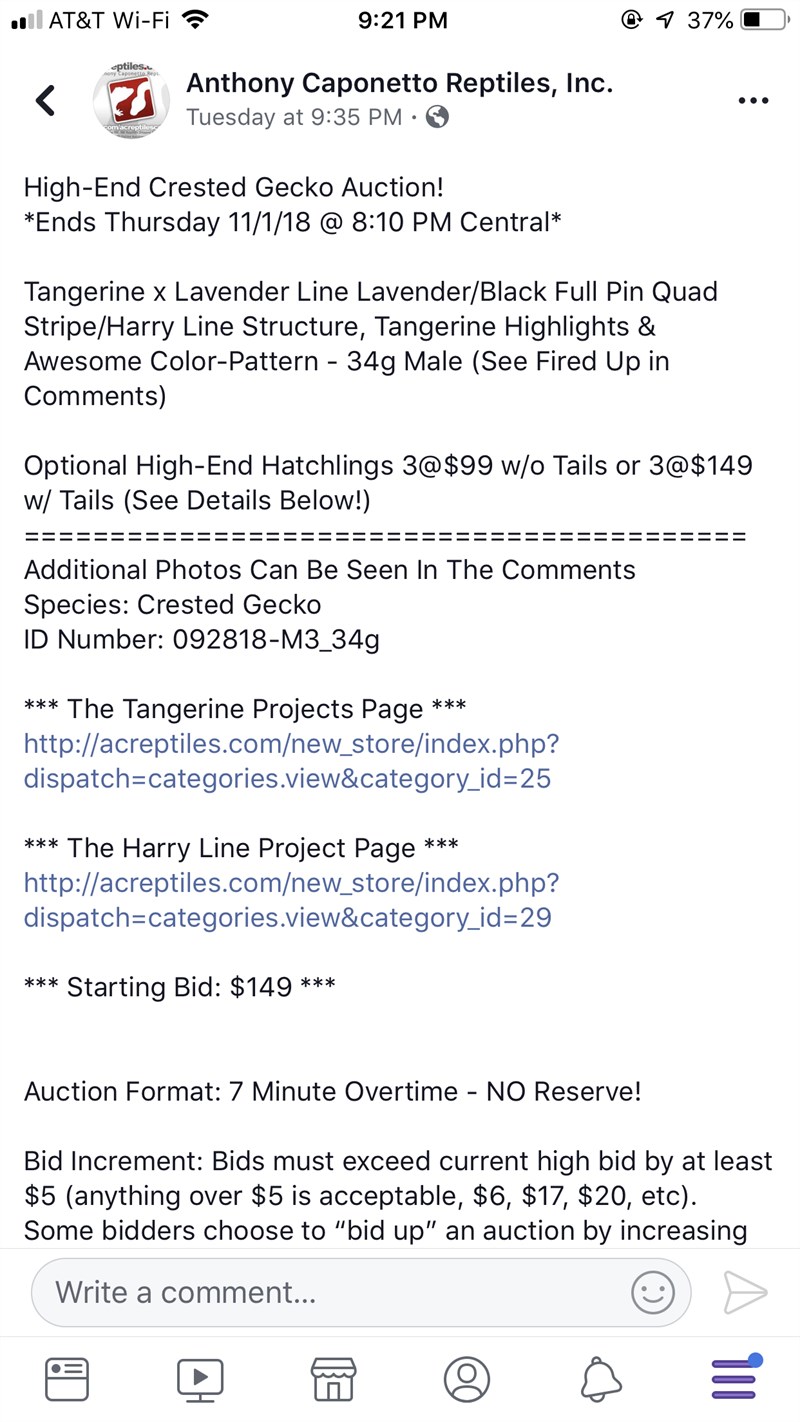Viewport: 800px width, 1422px height.
Task: Open the emoji picker in comment box
Action: click(652, 1293)
